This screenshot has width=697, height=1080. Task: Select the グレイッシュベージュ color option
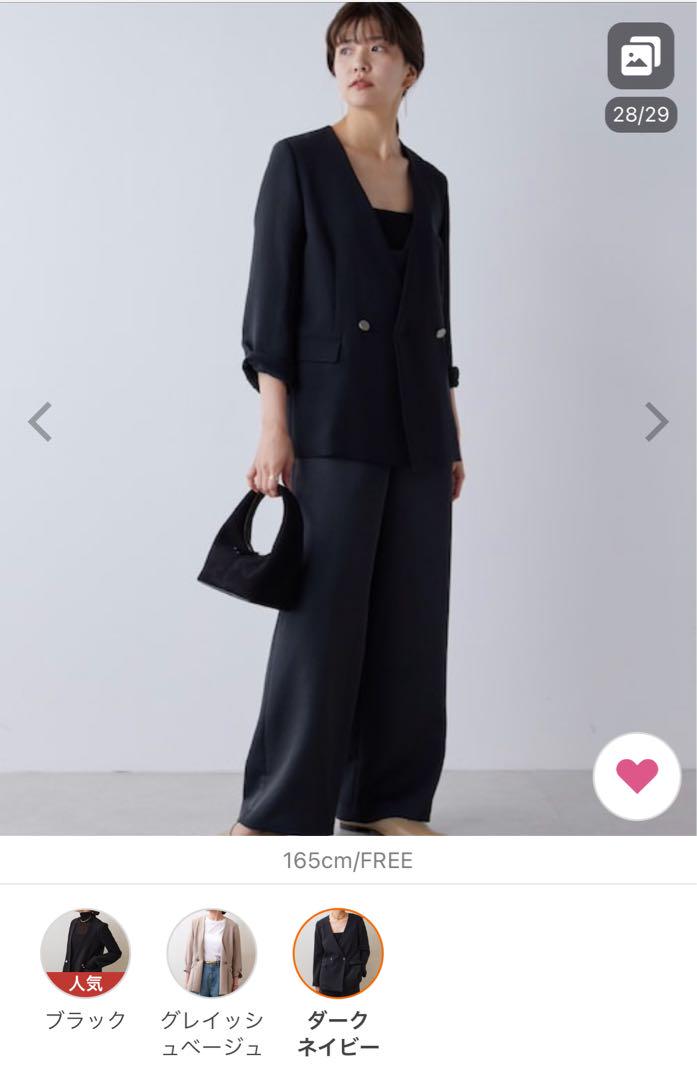(x=212, y=954)
